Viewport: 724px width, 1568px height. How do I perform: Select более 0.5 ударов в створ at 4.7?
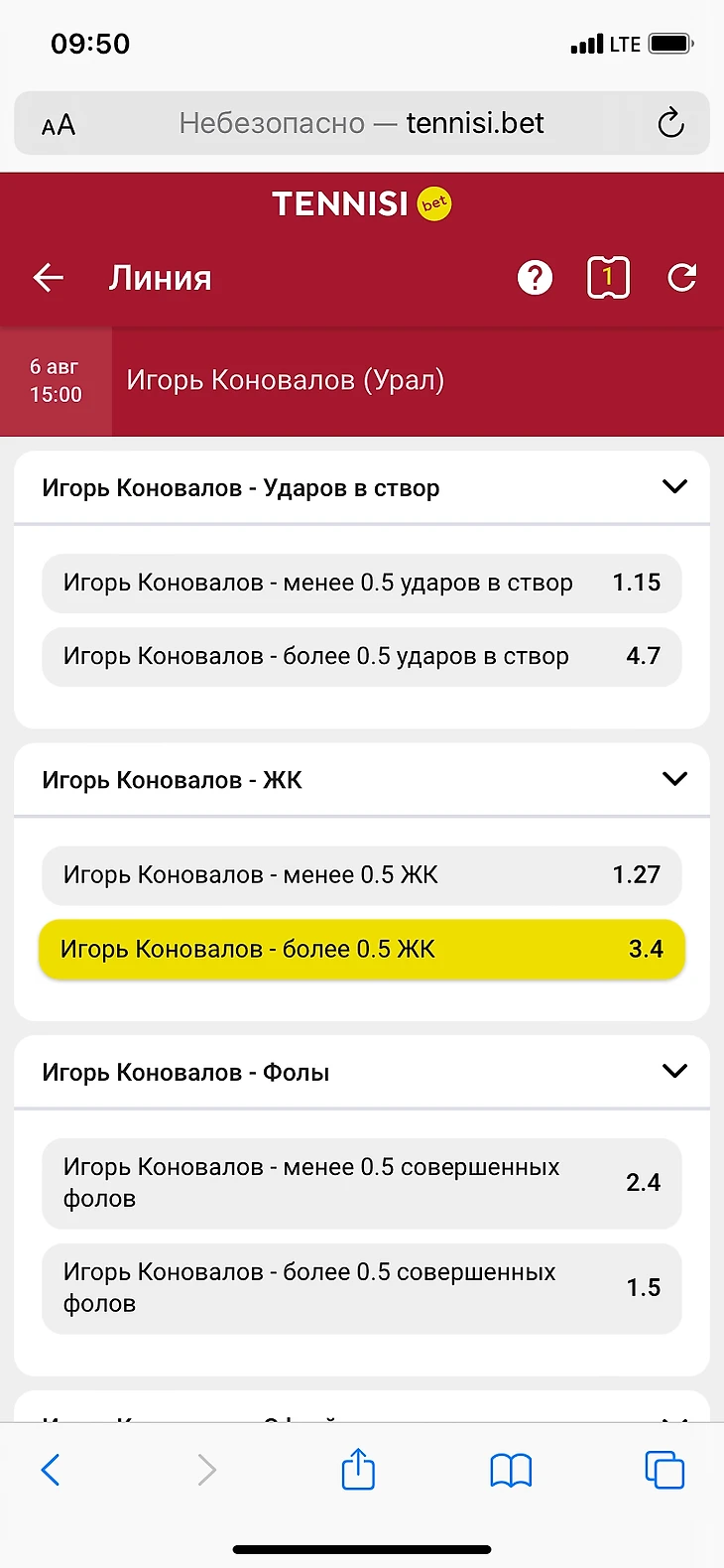tap(361, 656)
